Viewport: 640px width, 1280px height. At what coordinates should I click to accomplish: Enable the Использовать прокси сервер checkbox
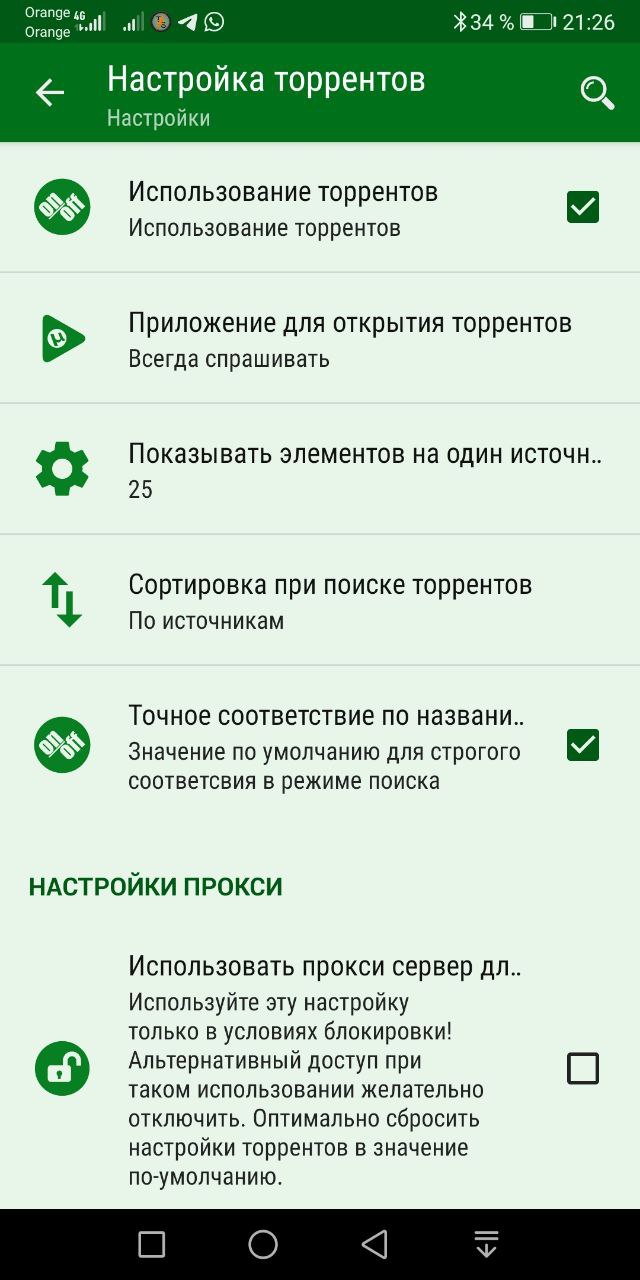(x=582, y=1068)
